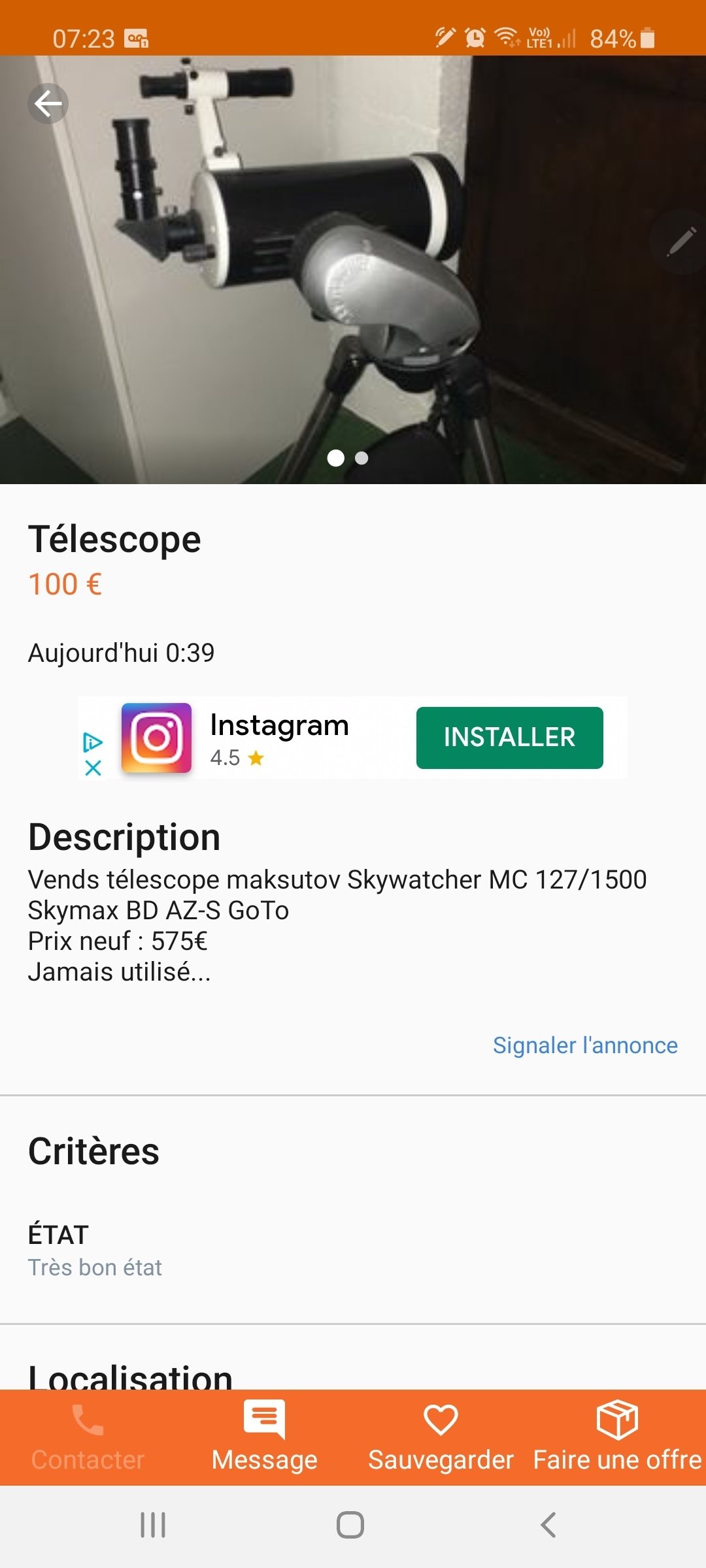Open recent apps from navigation bar

(153, 1526)
